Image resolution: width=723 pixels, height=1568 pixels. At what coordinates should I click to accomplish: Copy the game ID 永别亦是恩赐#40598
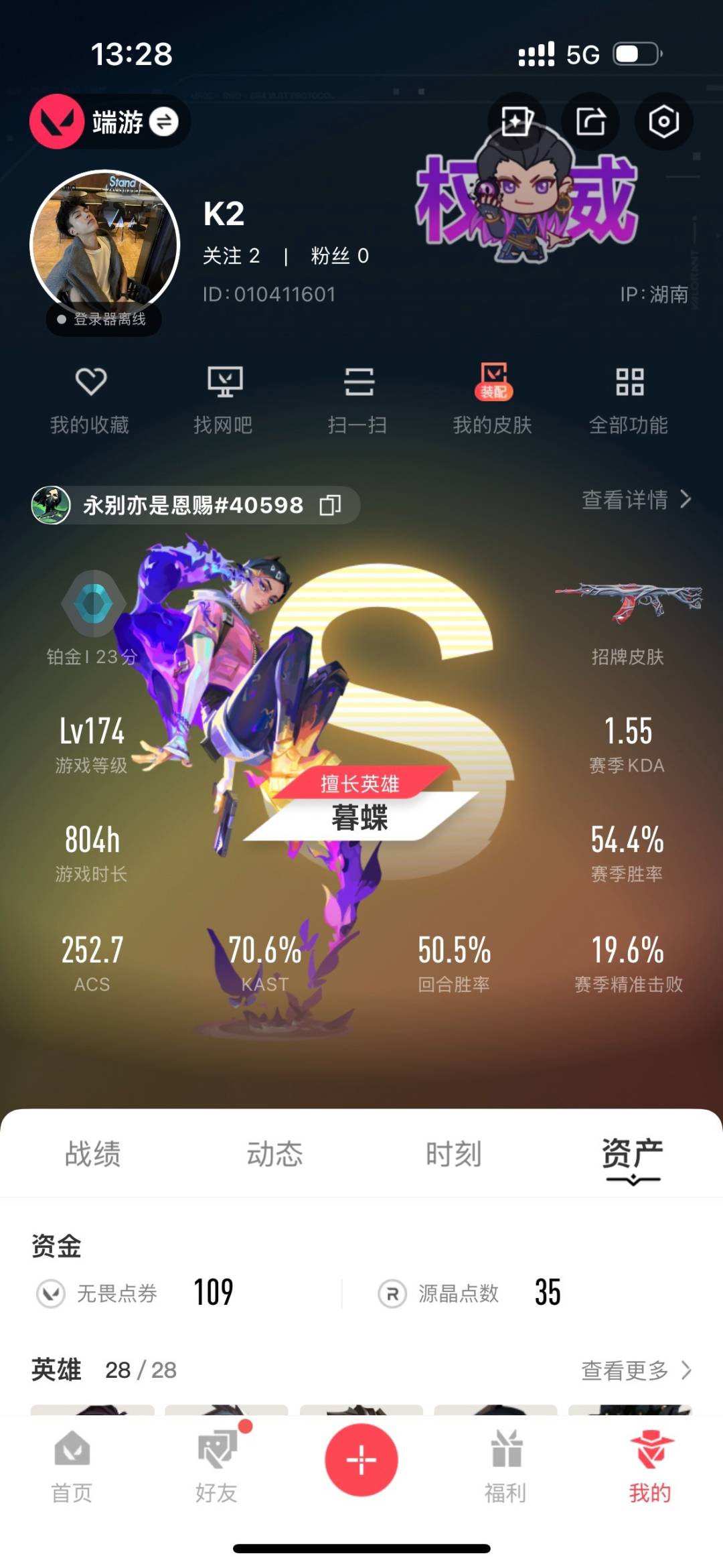point(331,505)
